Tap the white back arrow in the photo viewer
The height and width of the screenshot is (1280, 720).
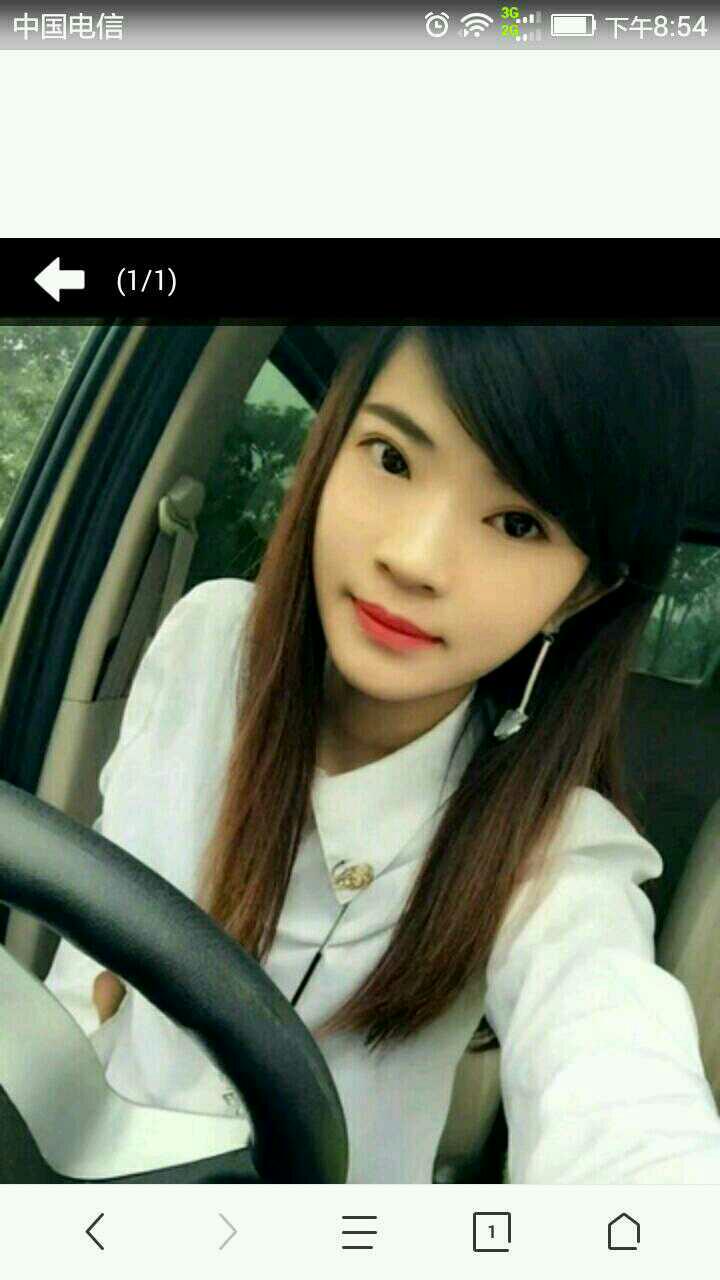pyautogui.click(x=60, y=280)
